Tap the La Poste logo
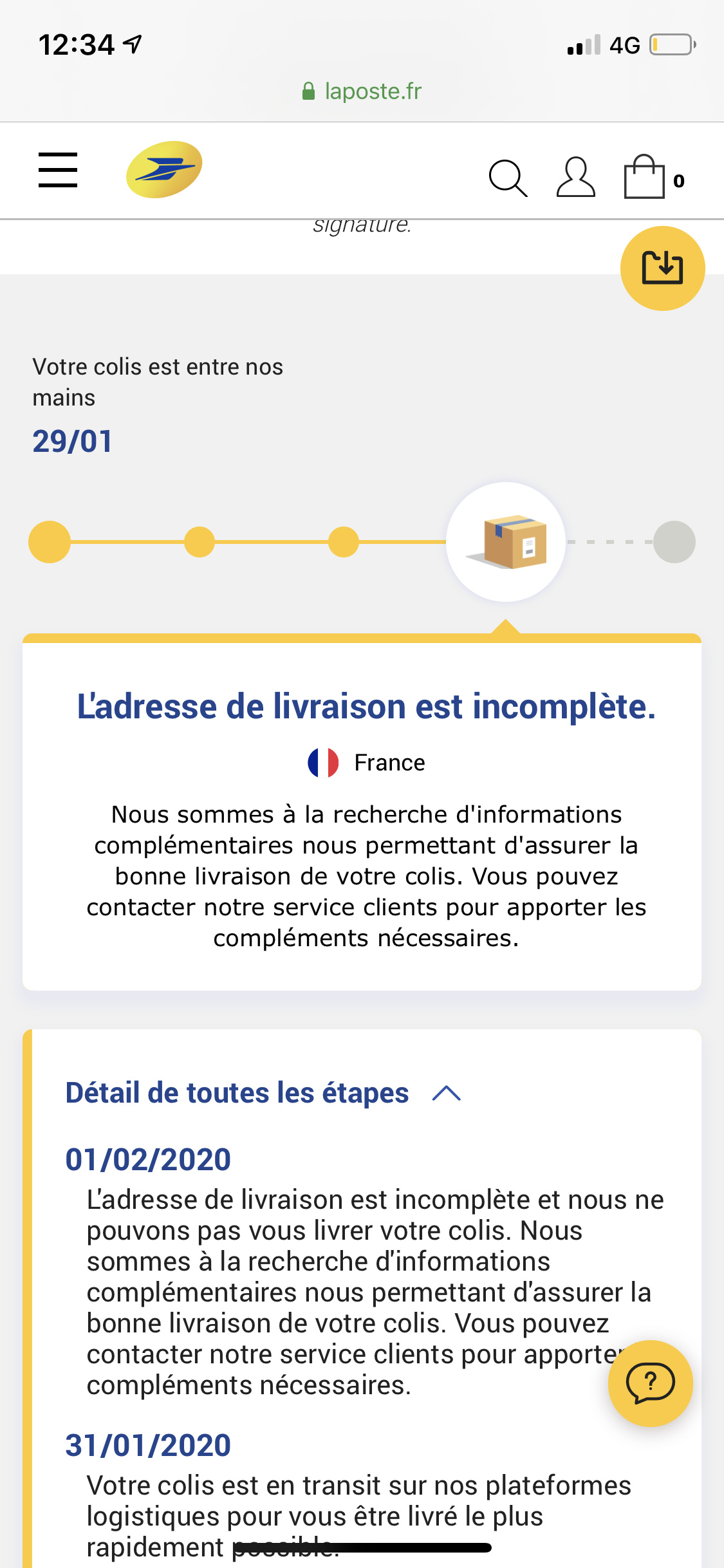Screen dimensions: 724x1568 point(164,169)
